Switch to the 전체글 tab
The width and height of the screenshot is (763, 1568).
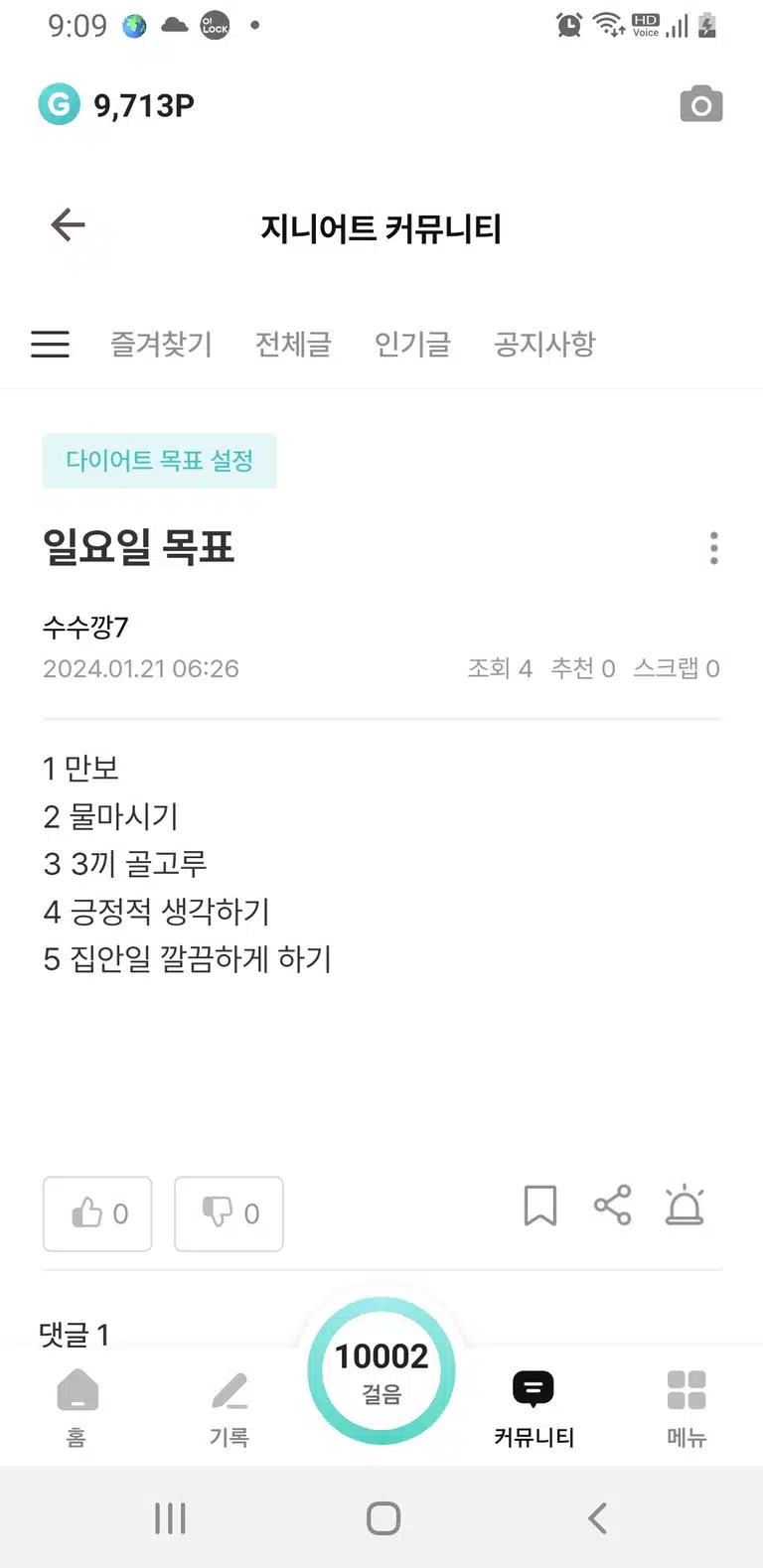(293, 344)
